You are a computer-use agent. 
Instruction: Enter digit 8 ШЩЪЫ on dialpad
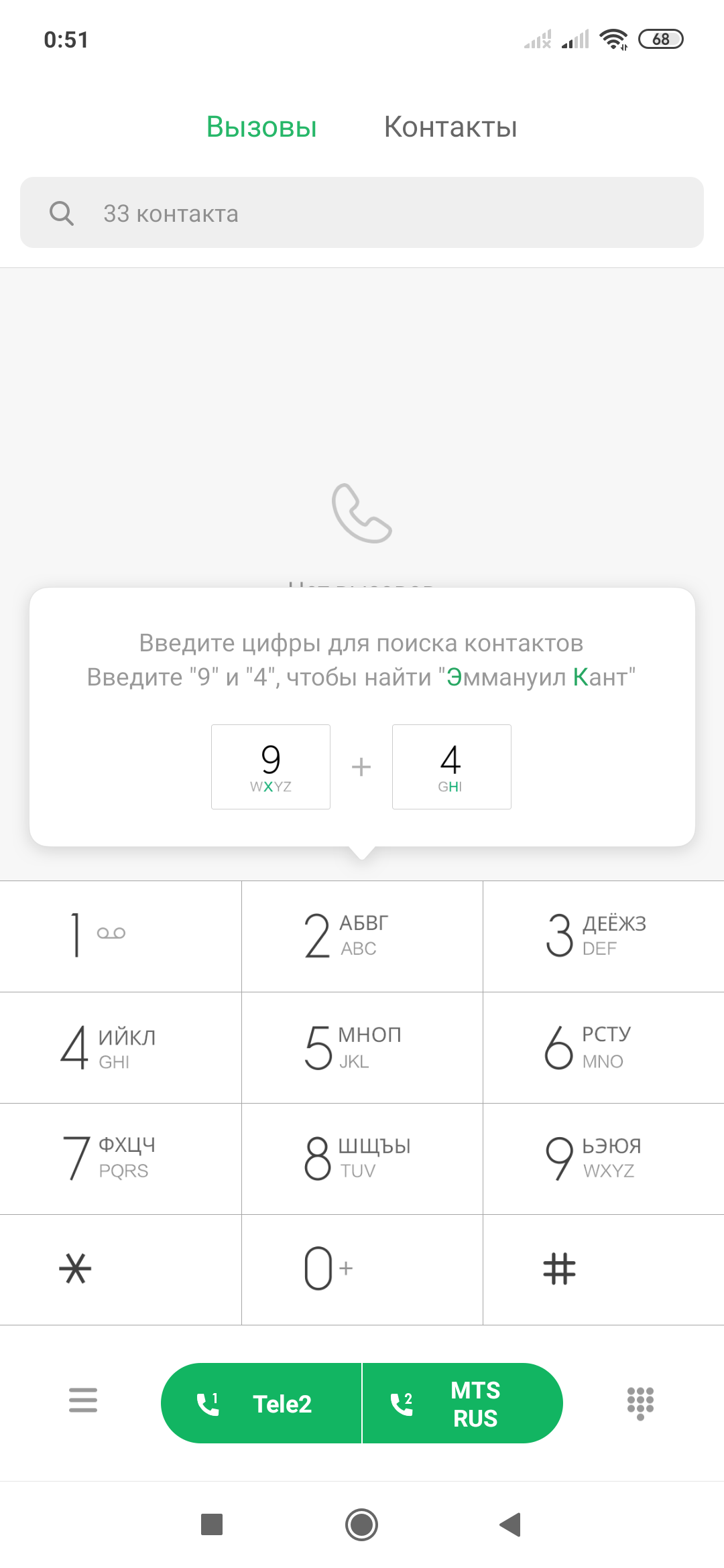[x=362, y=1158]
